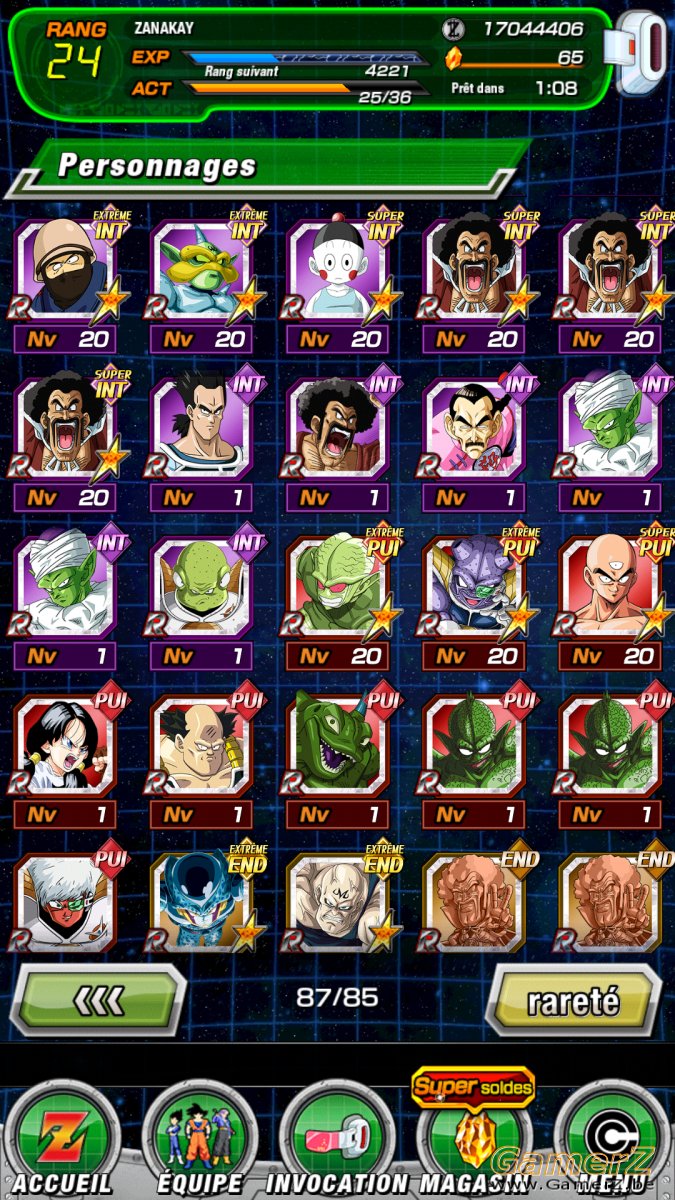Open the INVOCATION tab

tap(337, 1140)
